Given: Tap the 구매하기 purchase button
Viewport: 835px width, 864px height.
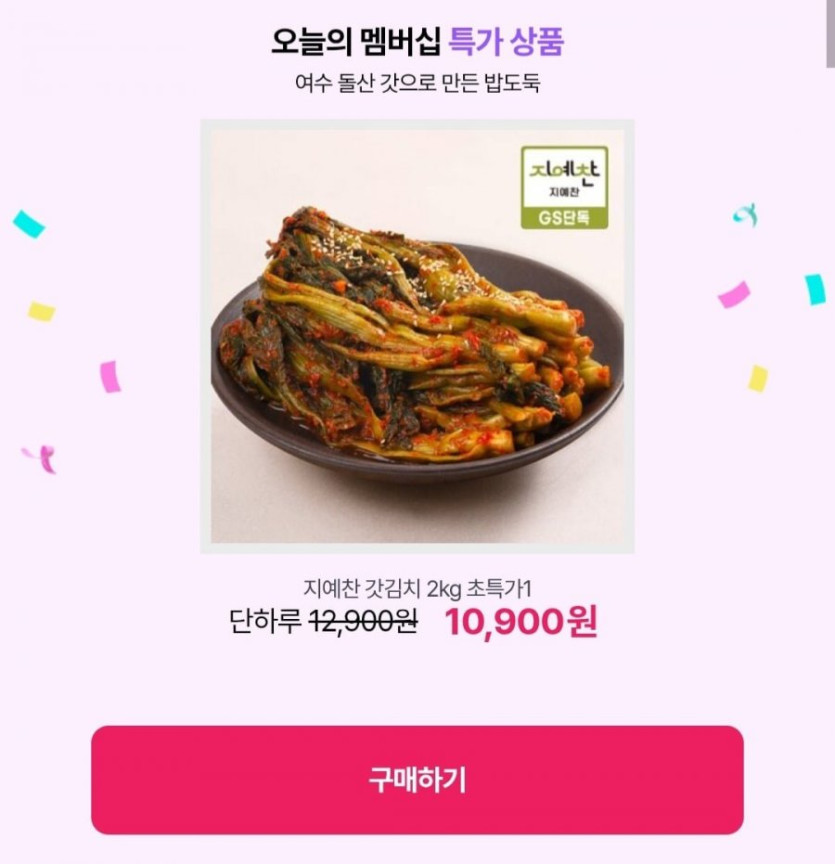Looking at the screenshot, I should [417, 780].
